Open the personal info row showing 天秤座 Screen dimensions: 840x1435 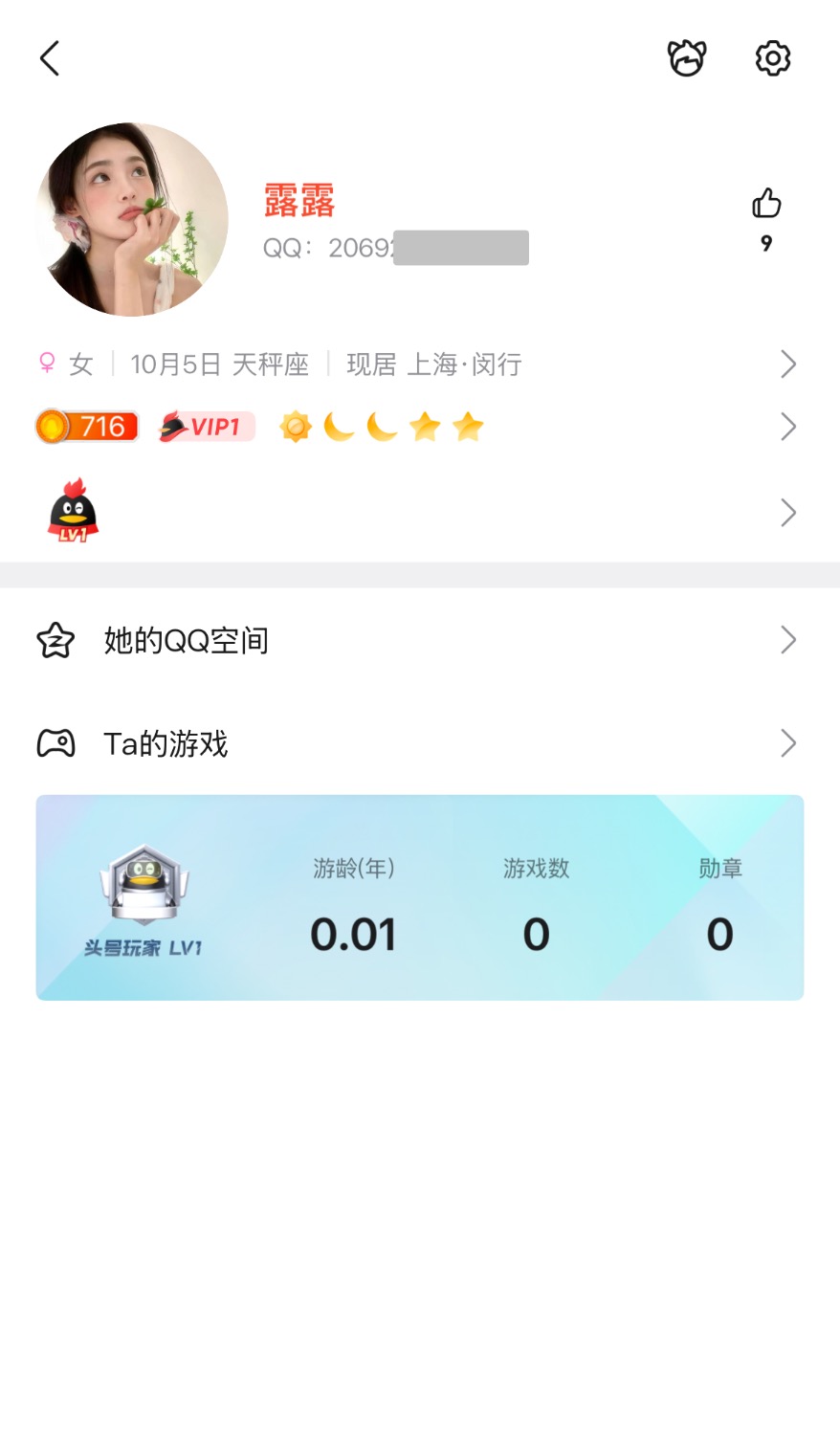coord(419,364)
